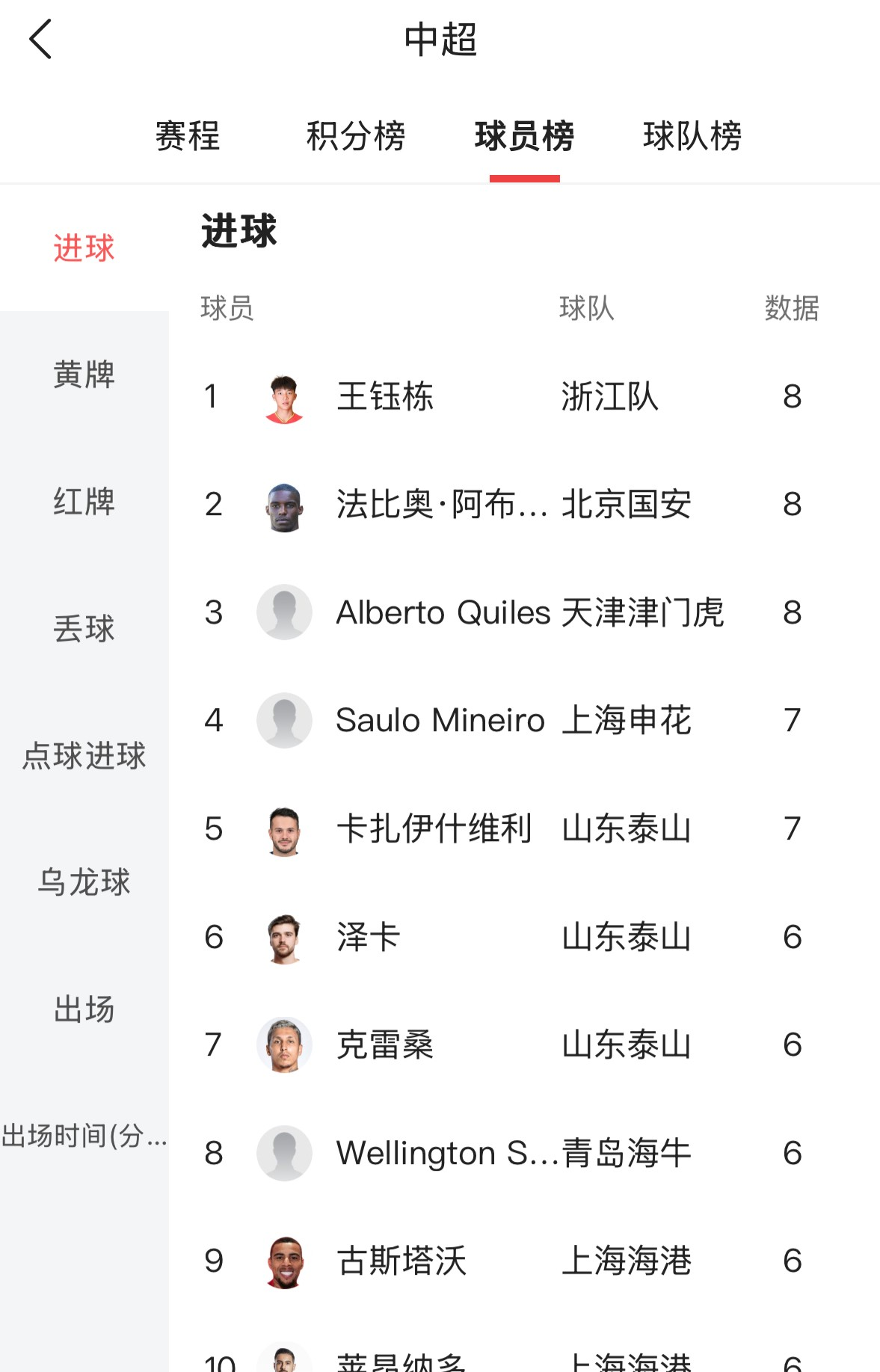This screenshot has width=880, height=1372.
Task: Tap 法比奥·阿布's avatar photo
Action: 284,505
